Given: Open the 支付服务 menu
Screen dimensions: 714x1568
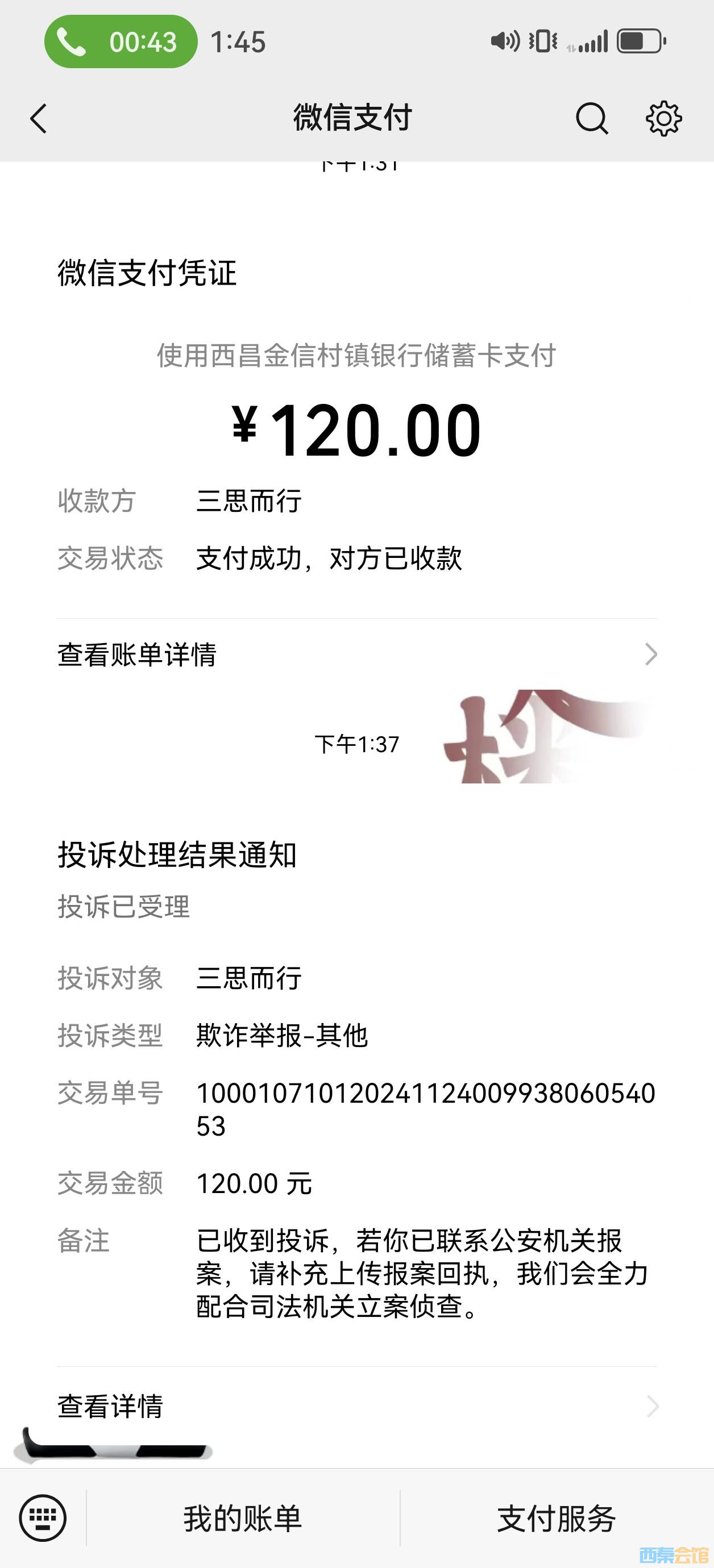Looking at the screenshot, I should pos(556,1518).
